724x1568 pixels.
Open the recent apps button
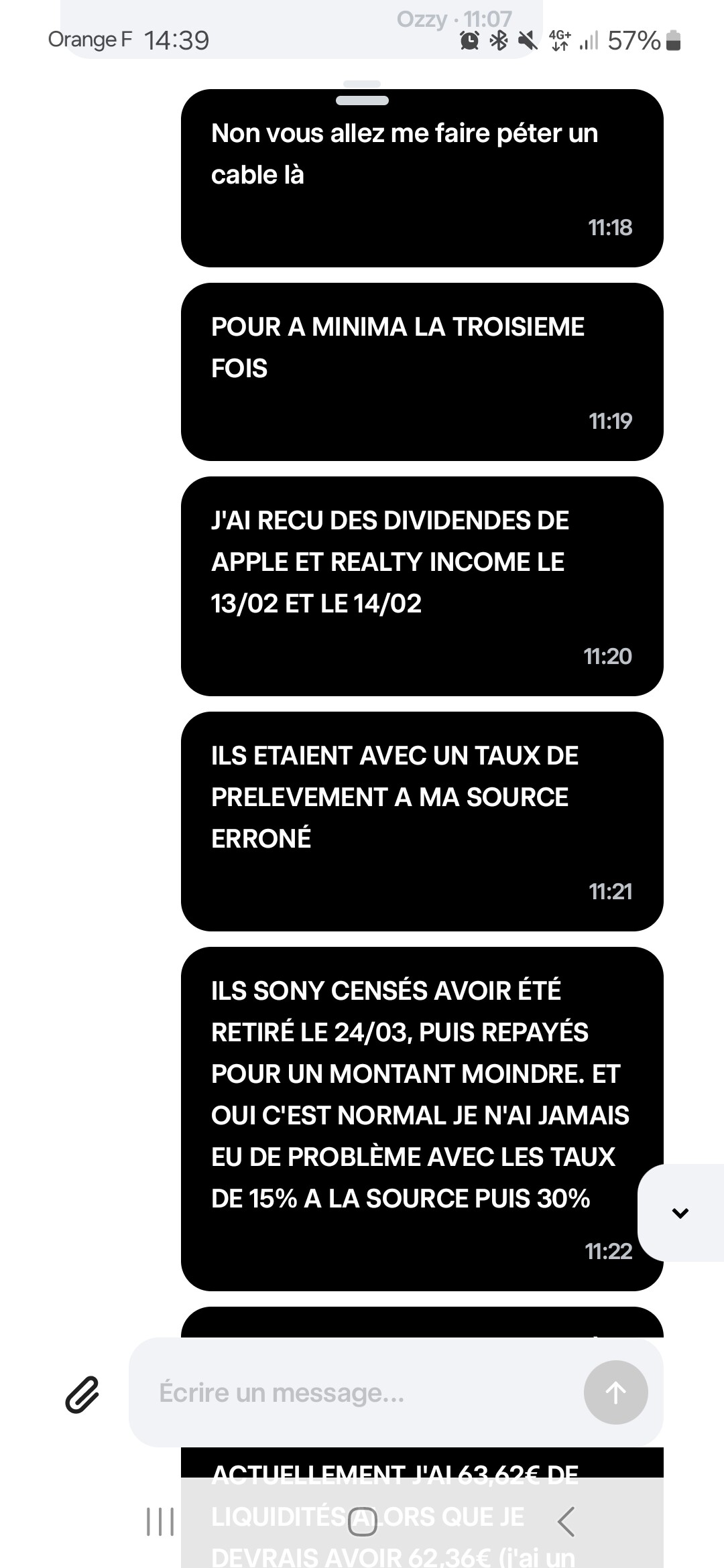click(x=160, y=1521)
